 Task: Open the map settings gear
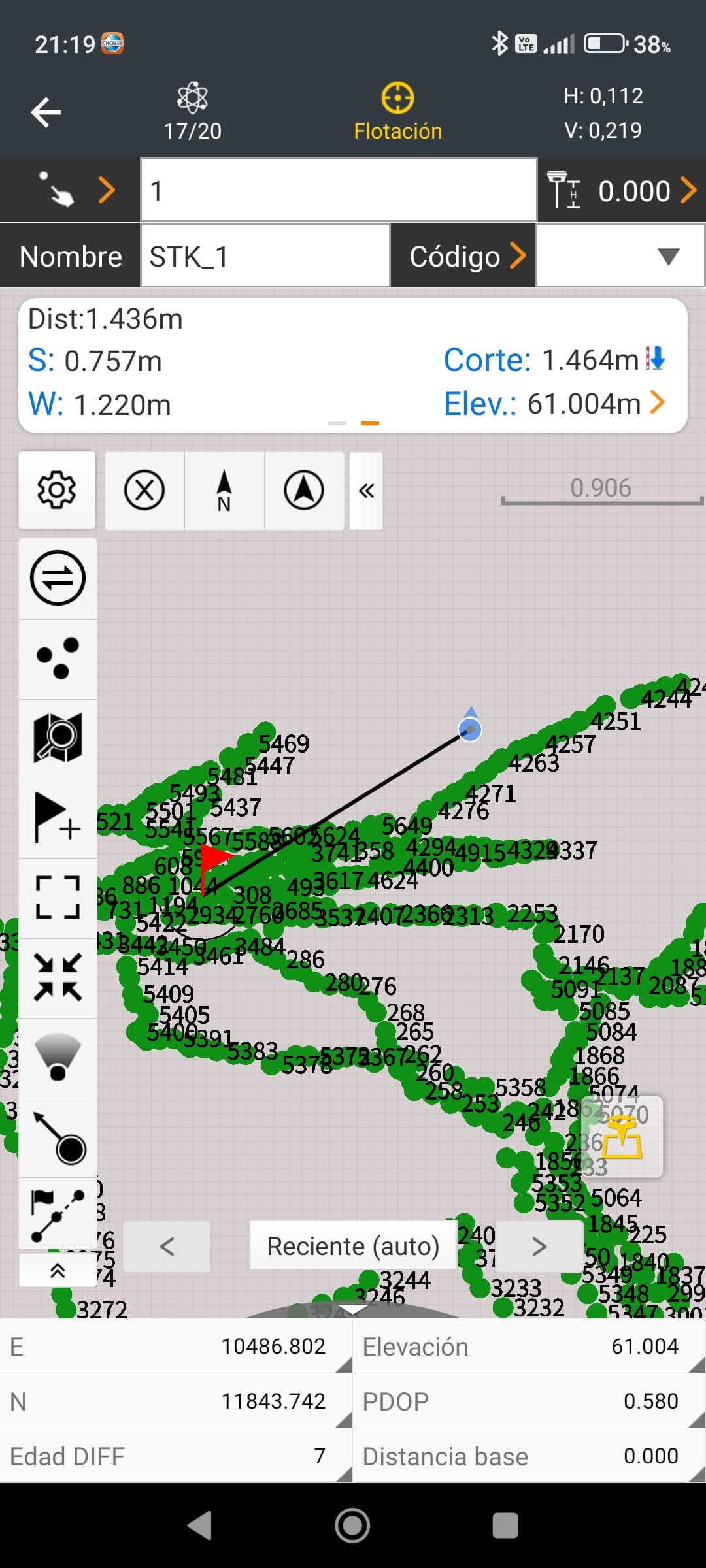tap(57, 490)
